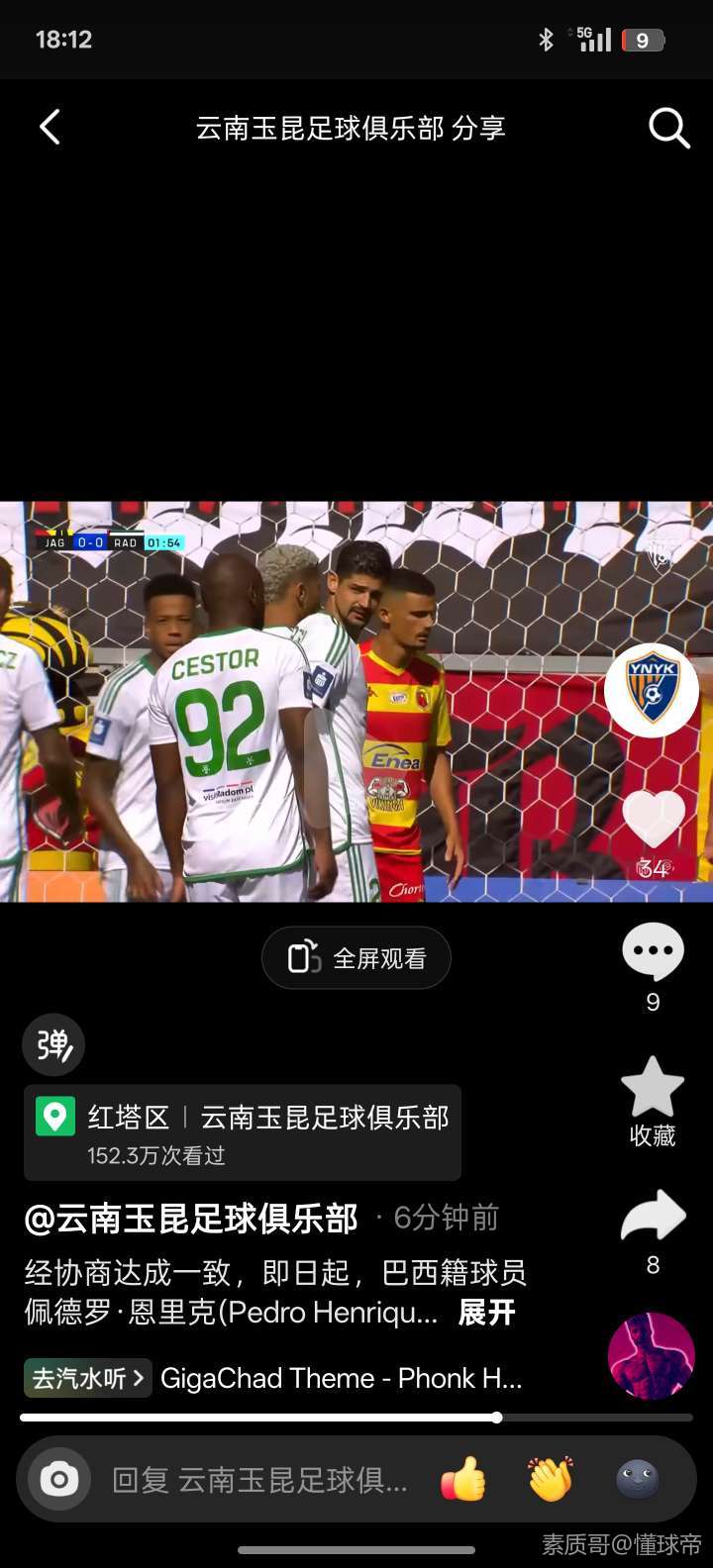Open the camera icon in reply bar
Viewport: 713px width, 1568px height.
(59, 1480)
